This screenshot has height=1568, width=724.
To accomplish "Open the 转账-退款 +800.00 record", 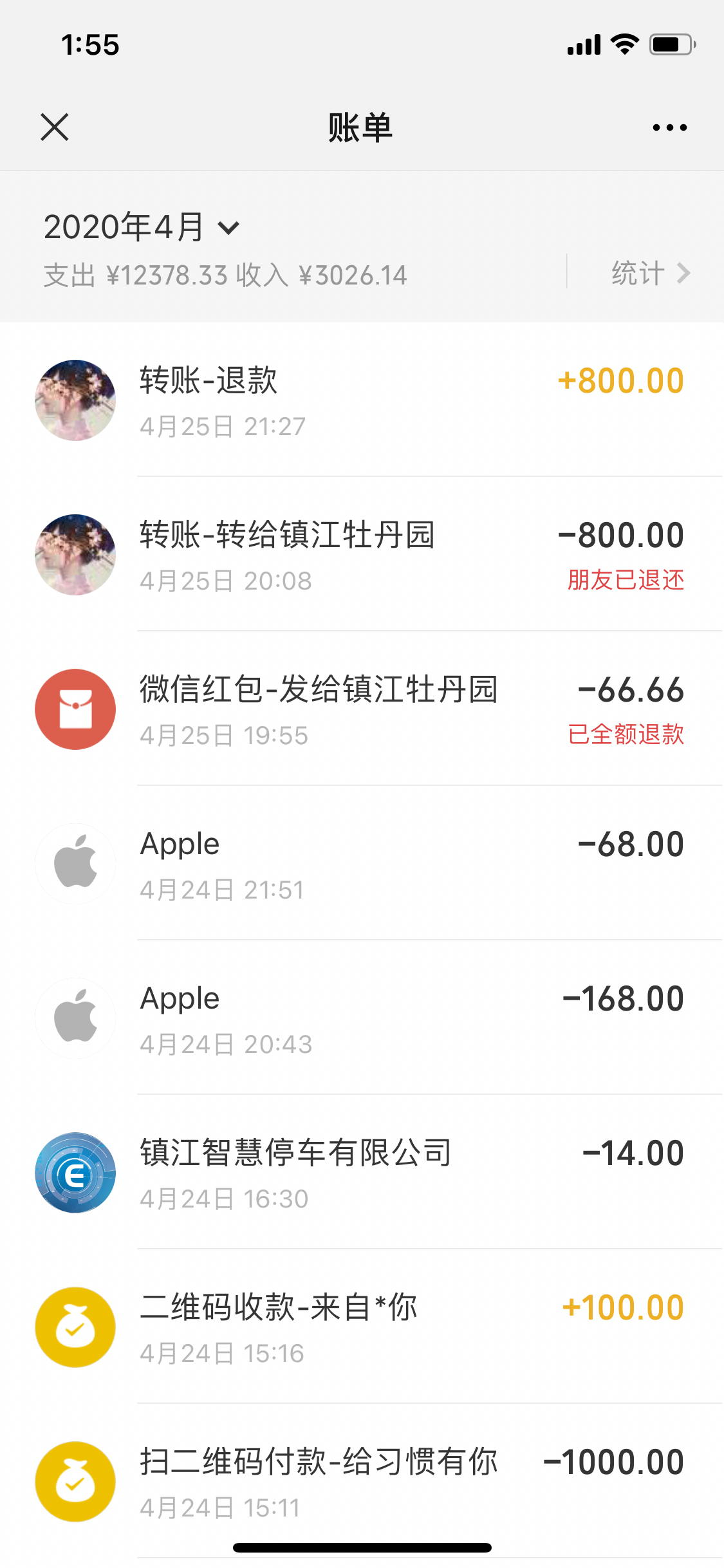I will point(362,400).
